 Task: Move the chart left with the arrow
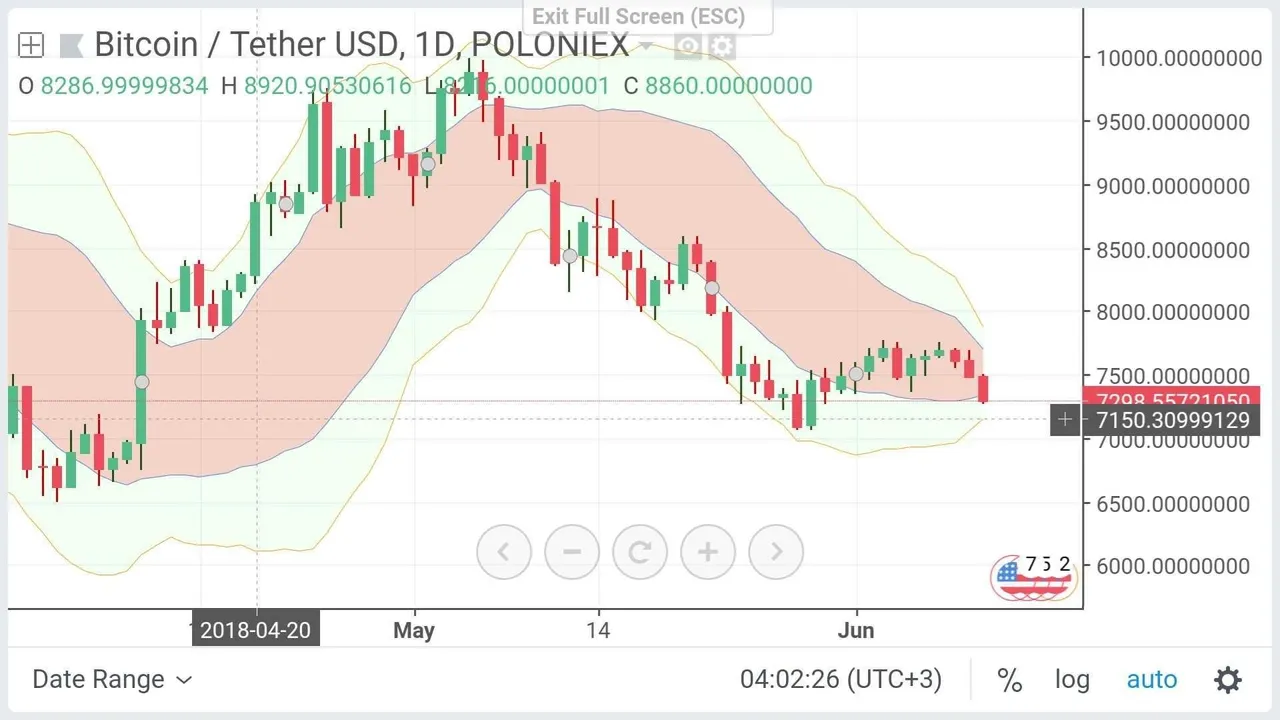pyautogui.click(x=504, y=551)
